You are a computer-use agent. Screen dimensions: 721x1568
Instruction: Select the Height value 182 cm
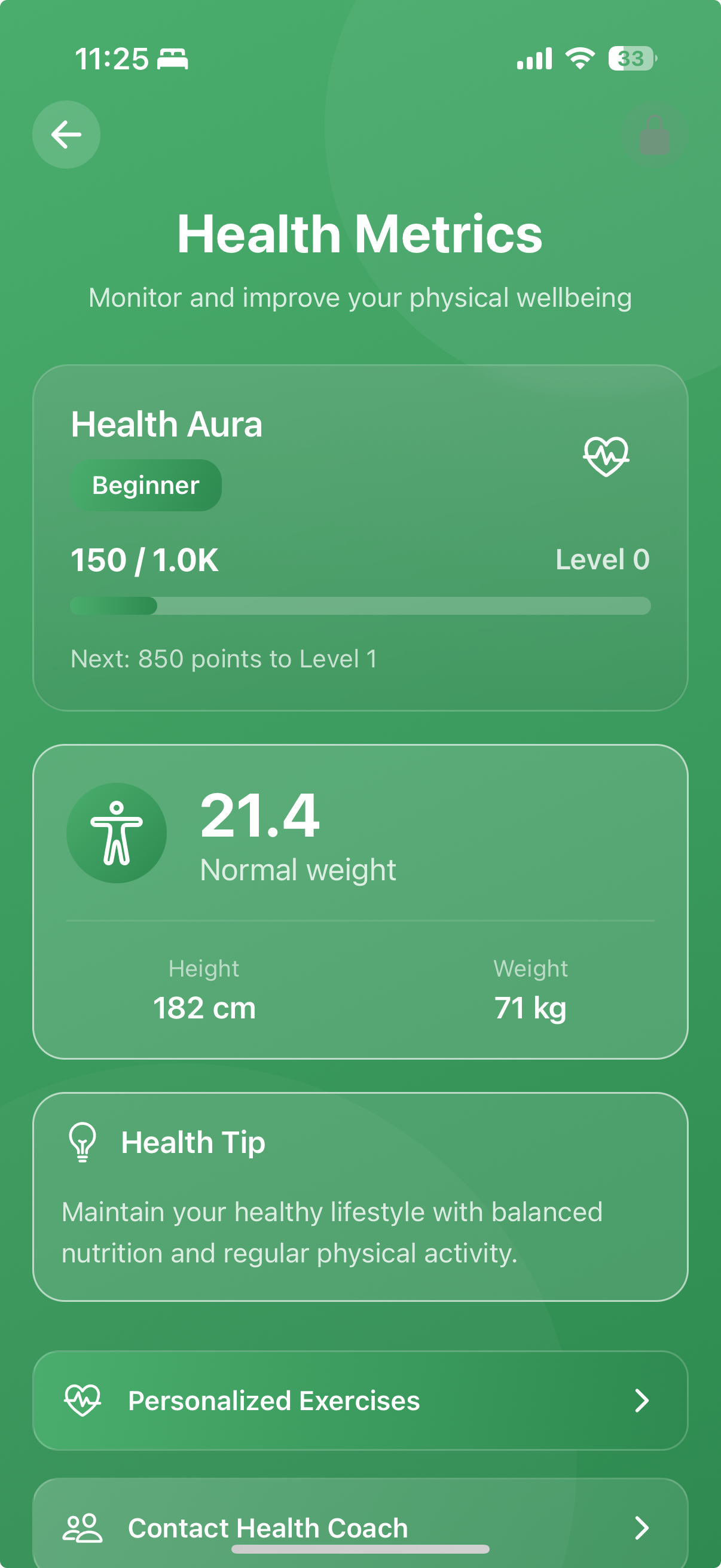(204, 1008)
